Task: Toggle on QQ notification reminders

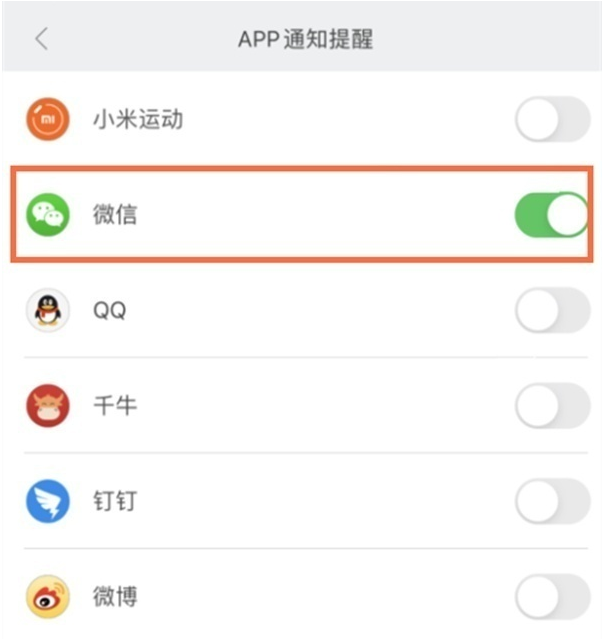Action: (552, 310)
